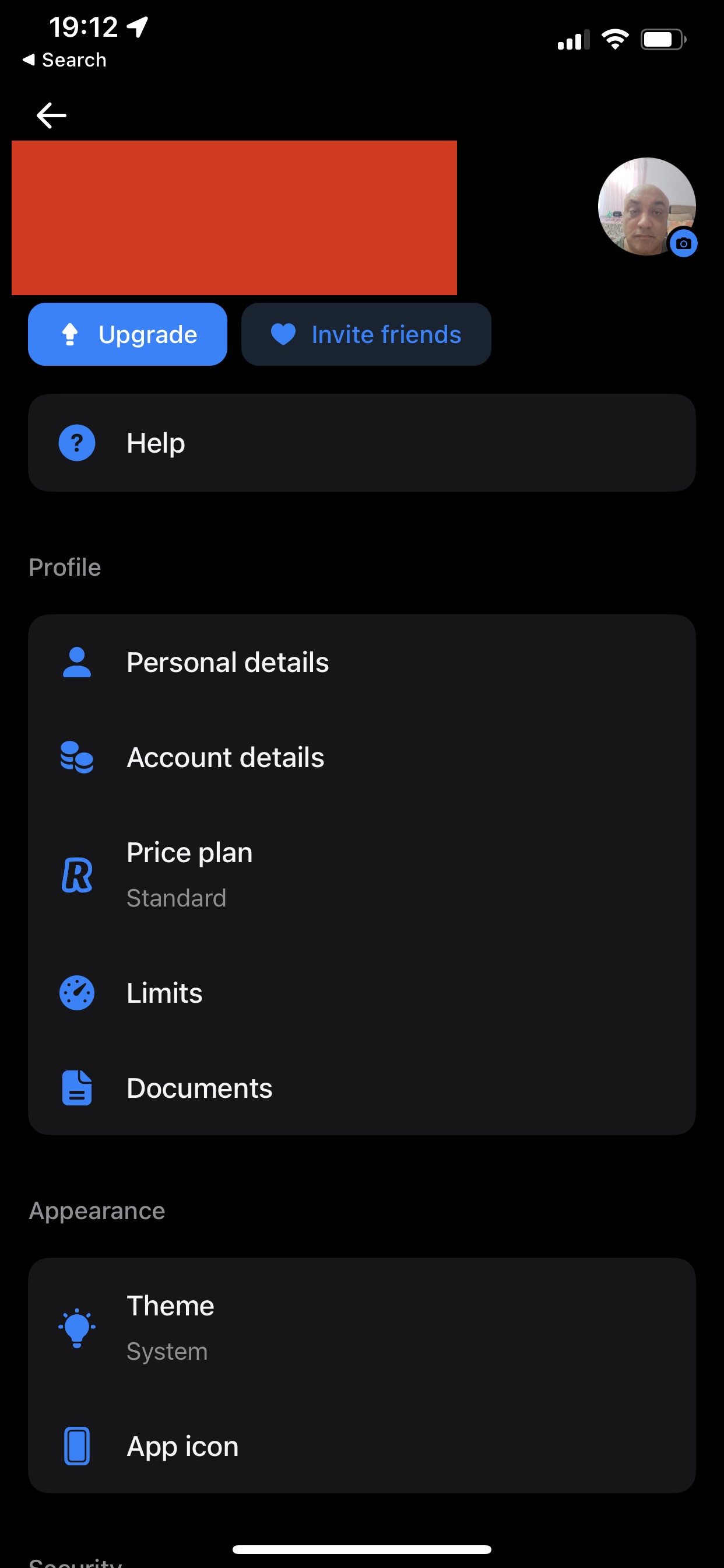The width and height of the screenshot is (724, 1568).
Task: Return to Search via status bar link
Action: tap(65, 60)
